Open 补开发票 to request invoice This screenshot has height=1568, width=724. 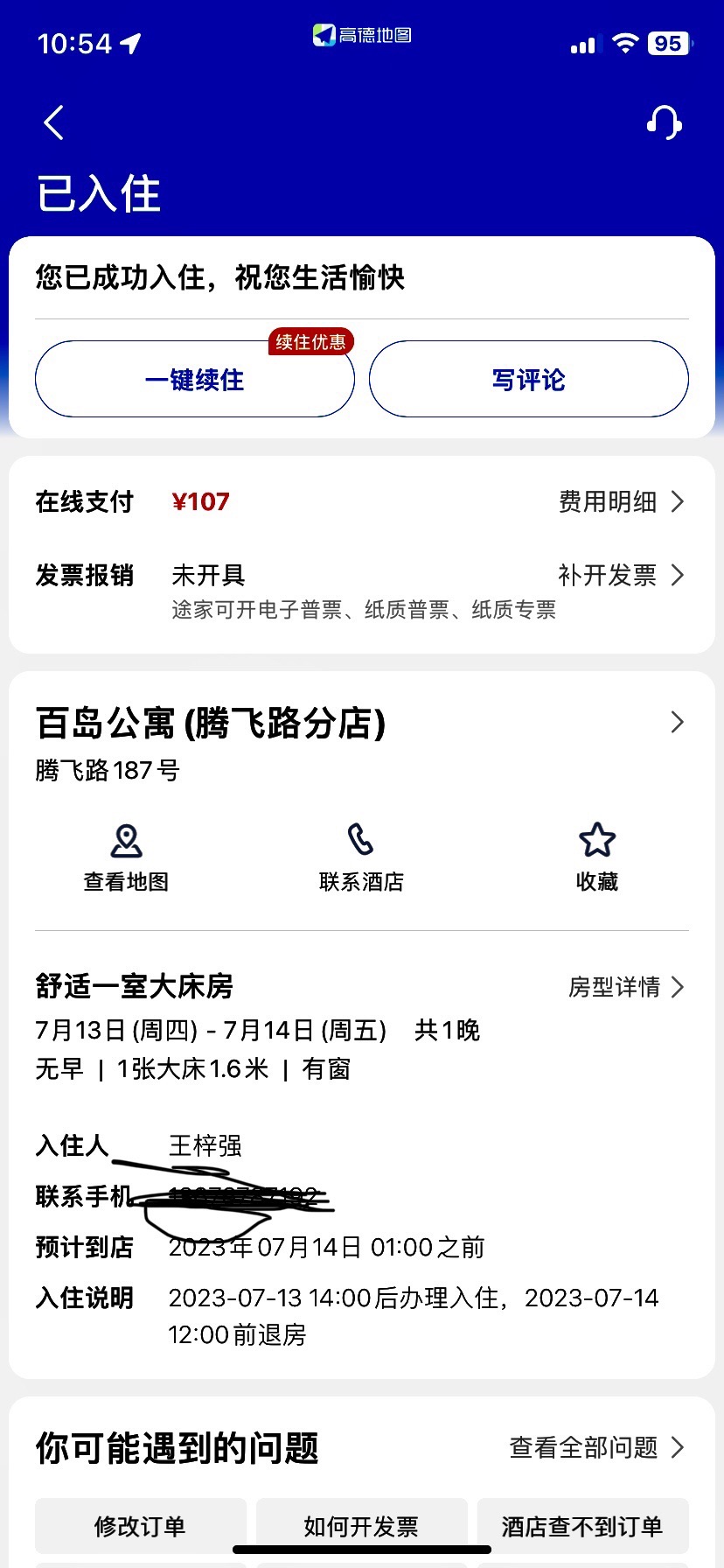coord(621,575)
